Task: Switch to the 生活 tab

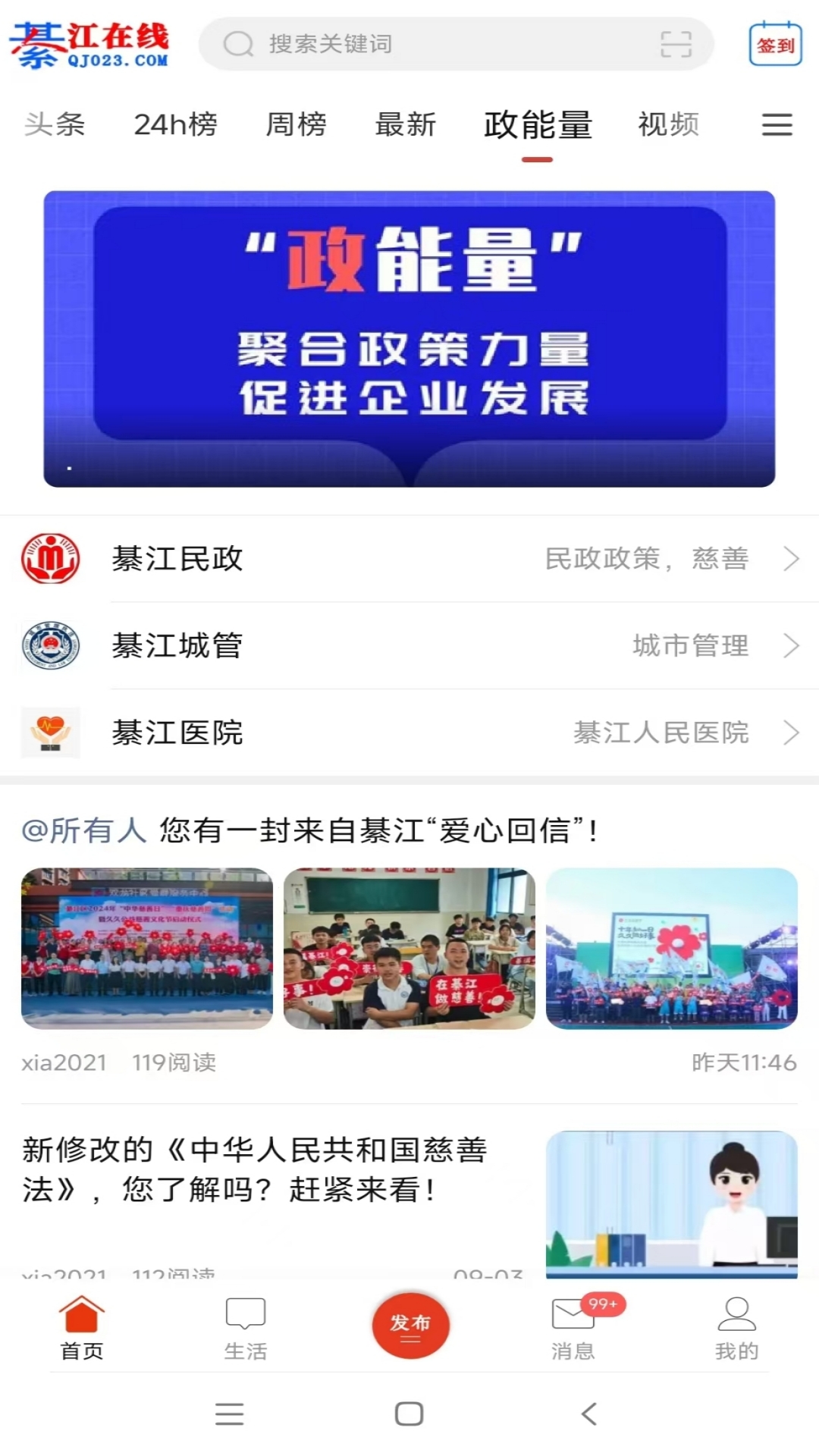Action: pos(246,1327)
